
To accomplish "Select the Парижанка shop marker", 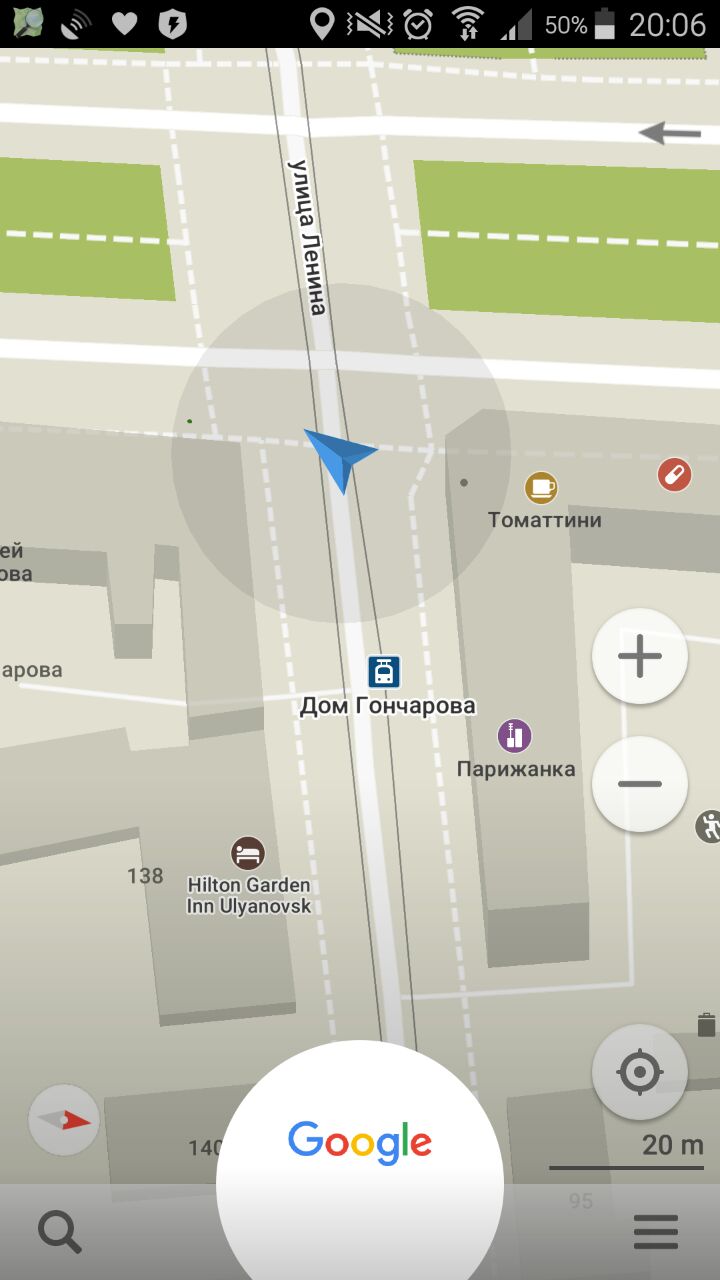I will click(x=514, y=736).
